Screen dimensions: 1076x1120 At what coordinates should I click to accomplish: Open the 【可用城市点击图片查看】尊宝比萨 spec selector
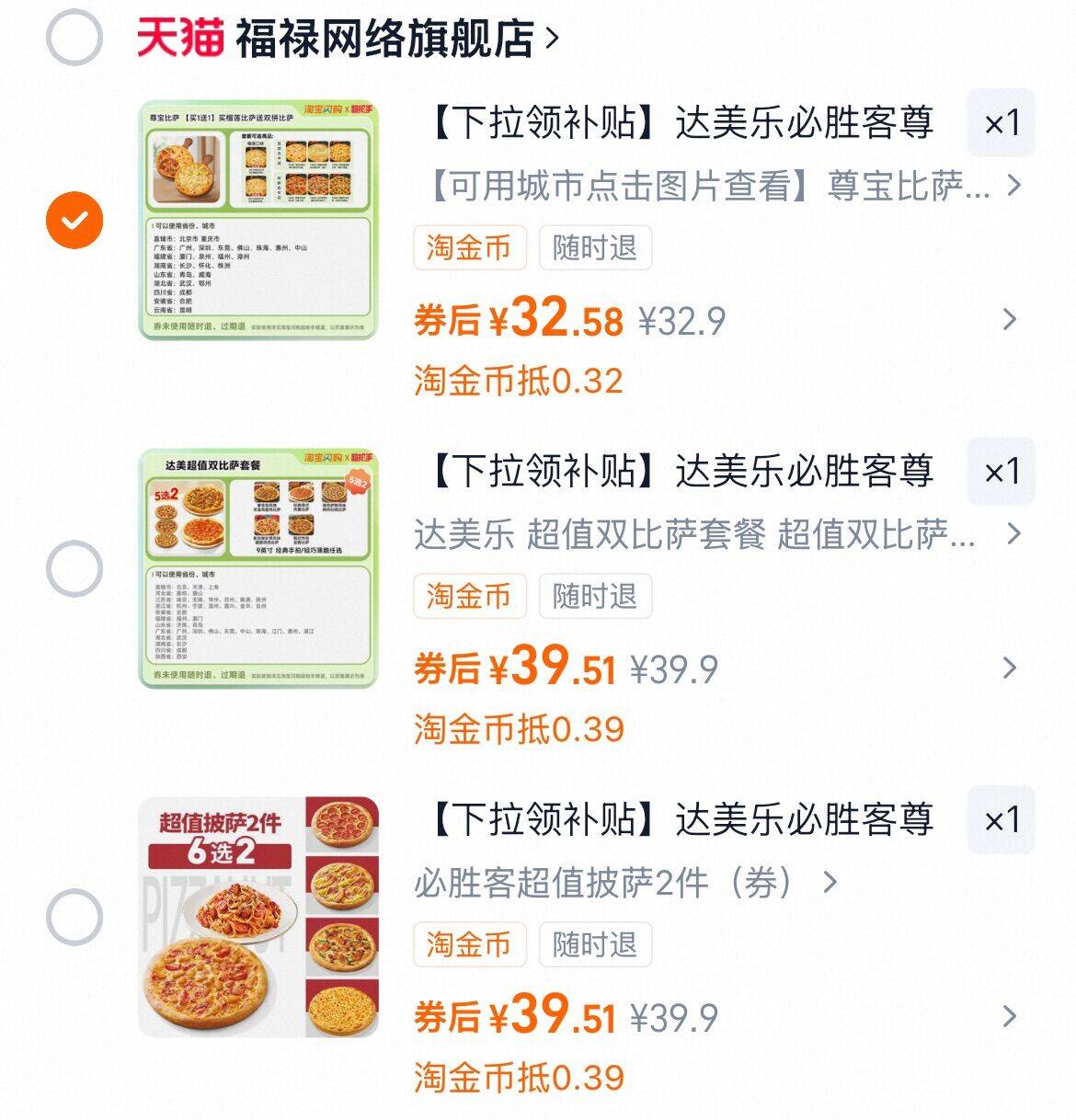click(x=717, y=186)
